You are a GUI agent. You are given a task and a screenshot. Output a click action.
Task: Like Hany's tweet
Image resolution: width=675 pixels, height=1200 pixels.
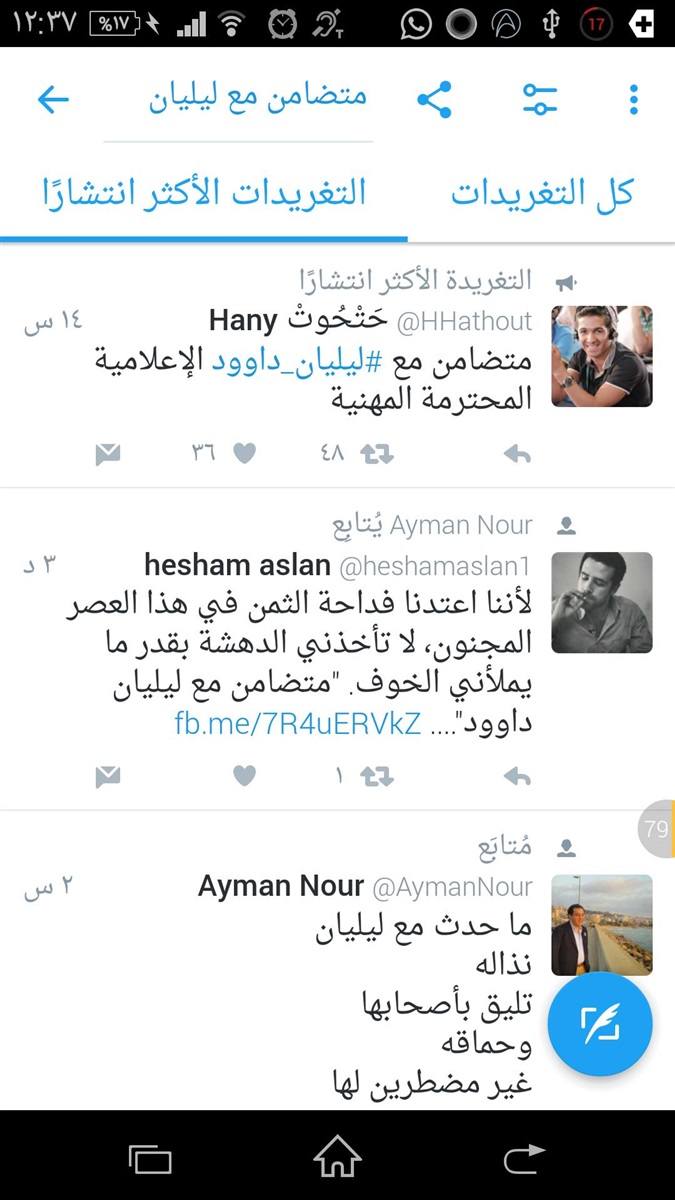pos(244,454)
